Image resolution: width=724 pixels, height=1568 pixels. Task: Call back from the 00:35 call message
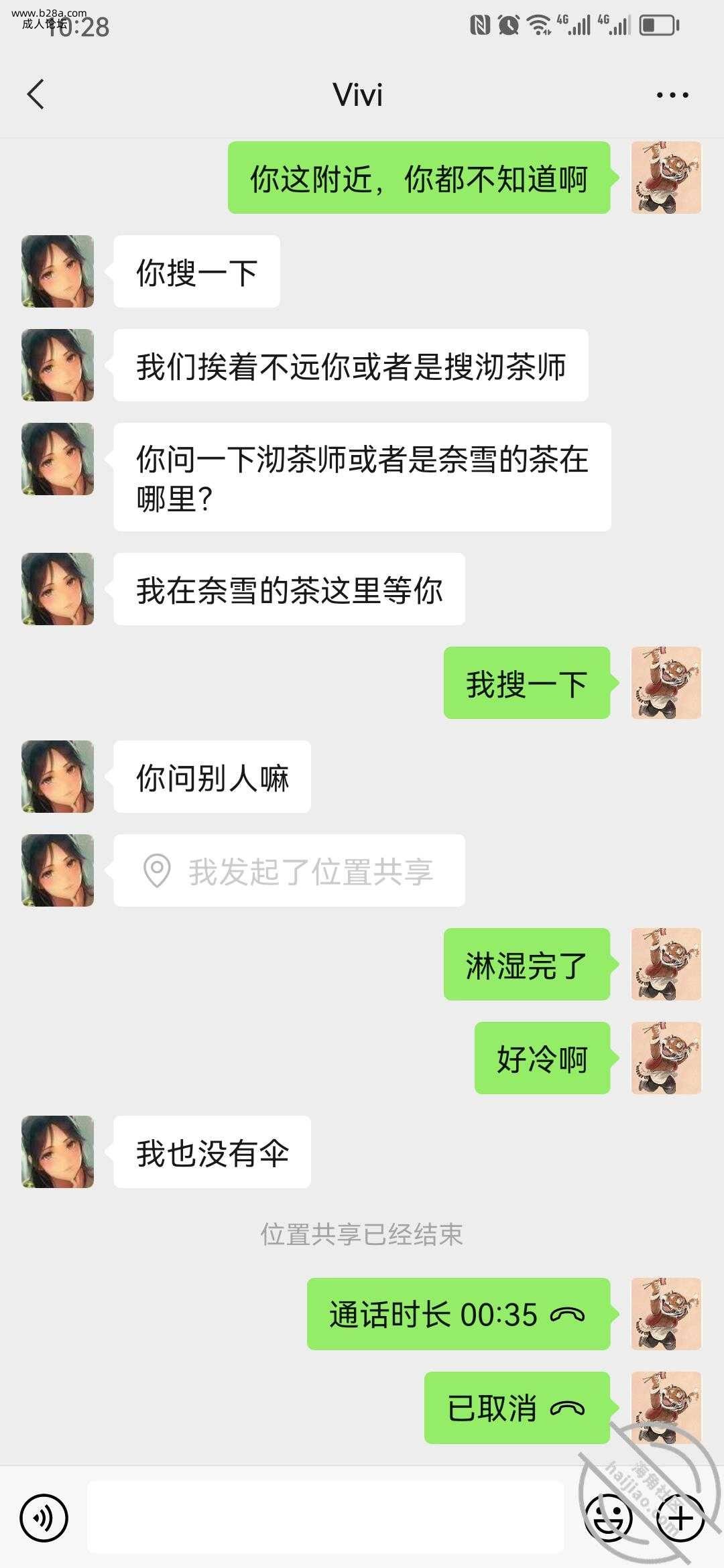tap(458, 1314)
